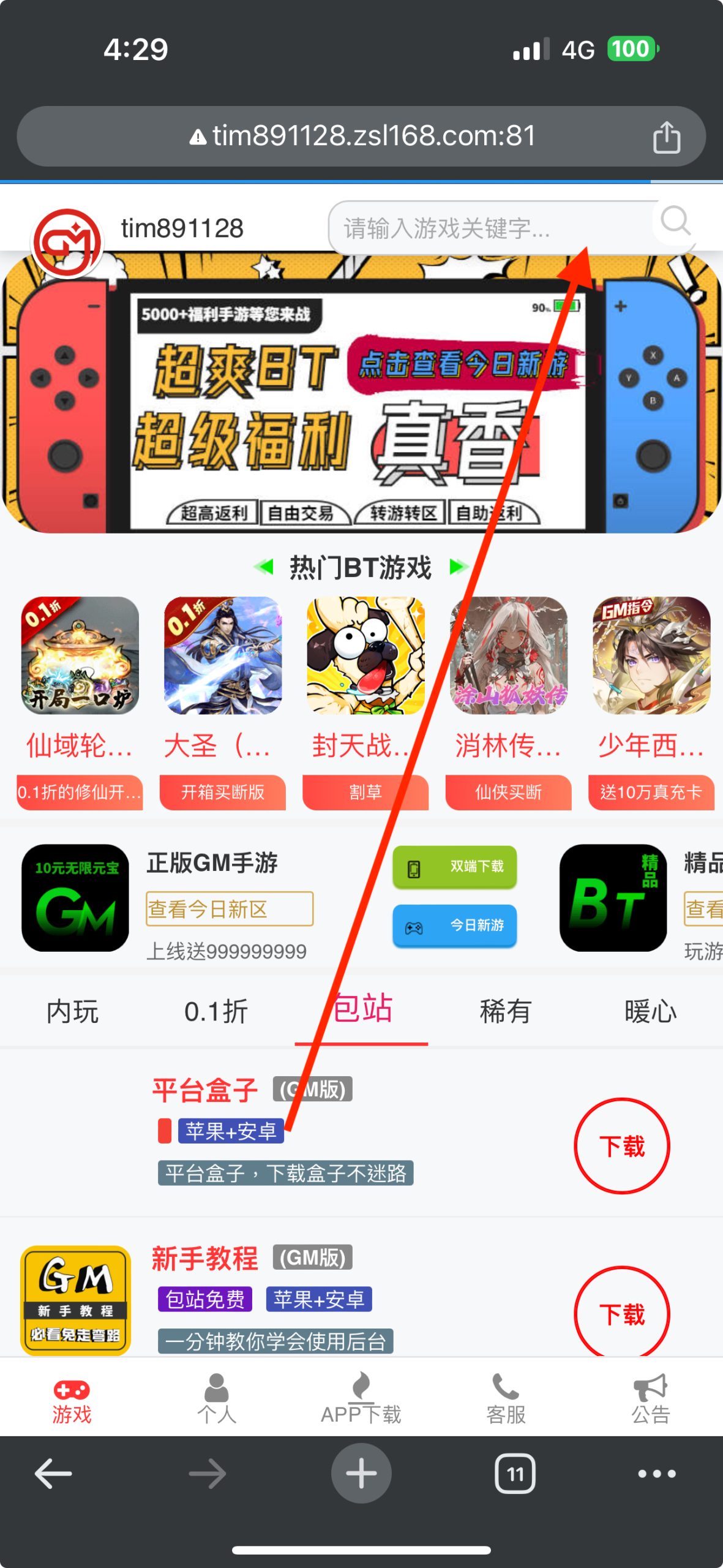Tap the 双端下载 button
723x1568 pixels.
click(x=455, y=867)
